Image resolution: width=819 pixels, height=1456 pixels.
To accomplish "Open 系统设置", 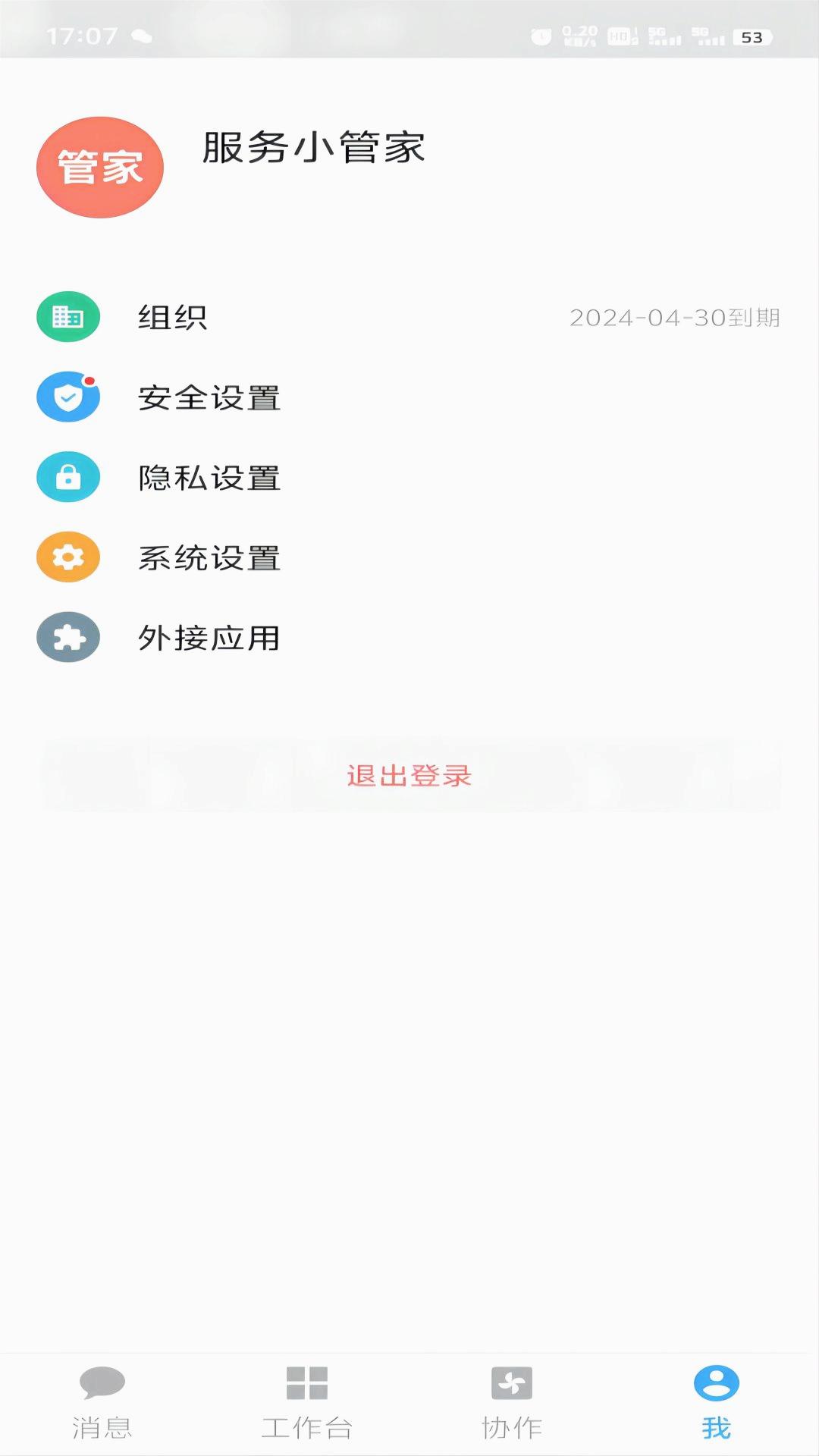I will [x=409, y=557].
